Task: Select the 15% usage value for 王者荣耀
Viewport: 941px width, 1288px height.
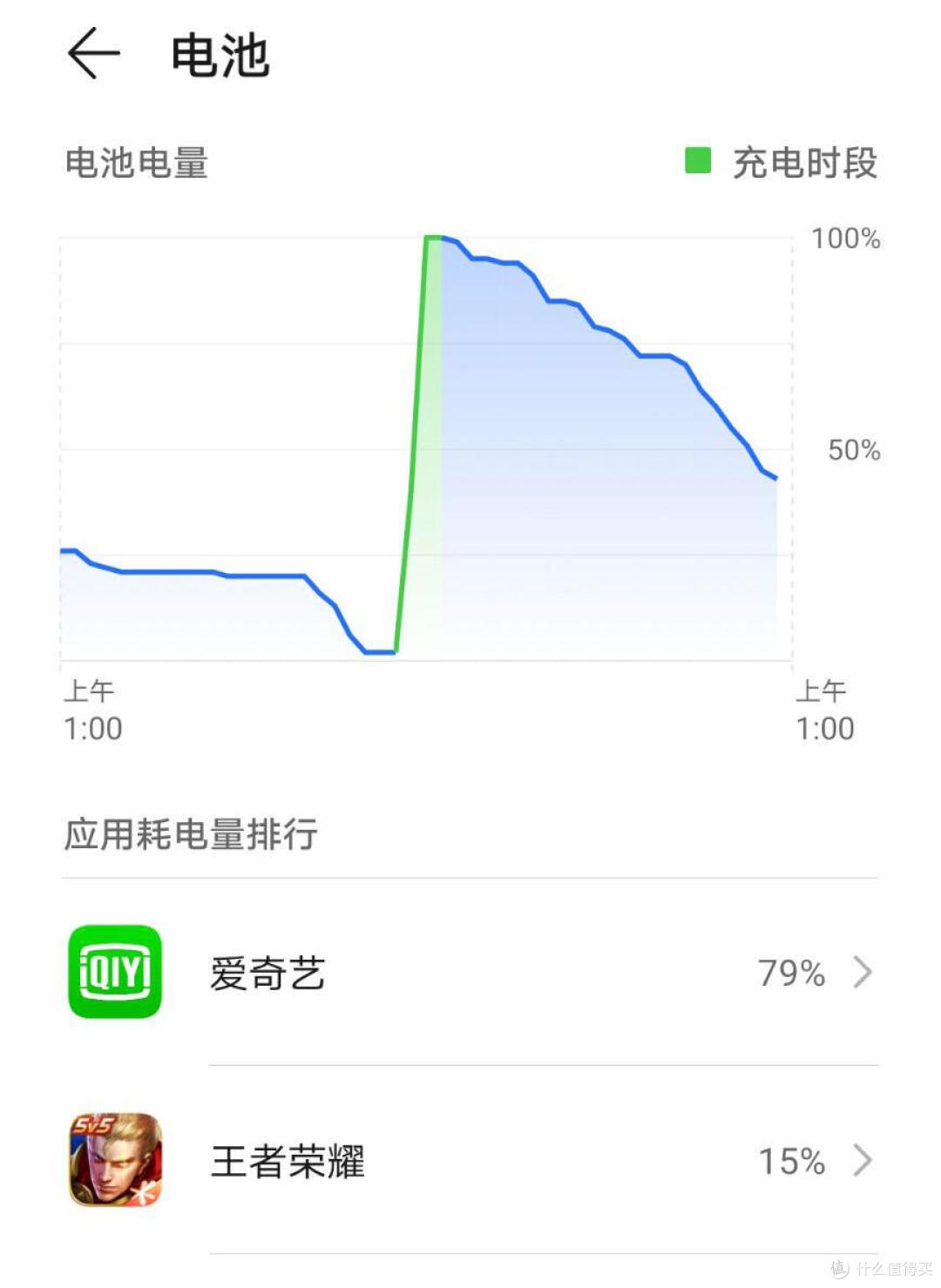Action: point(793,1161)
